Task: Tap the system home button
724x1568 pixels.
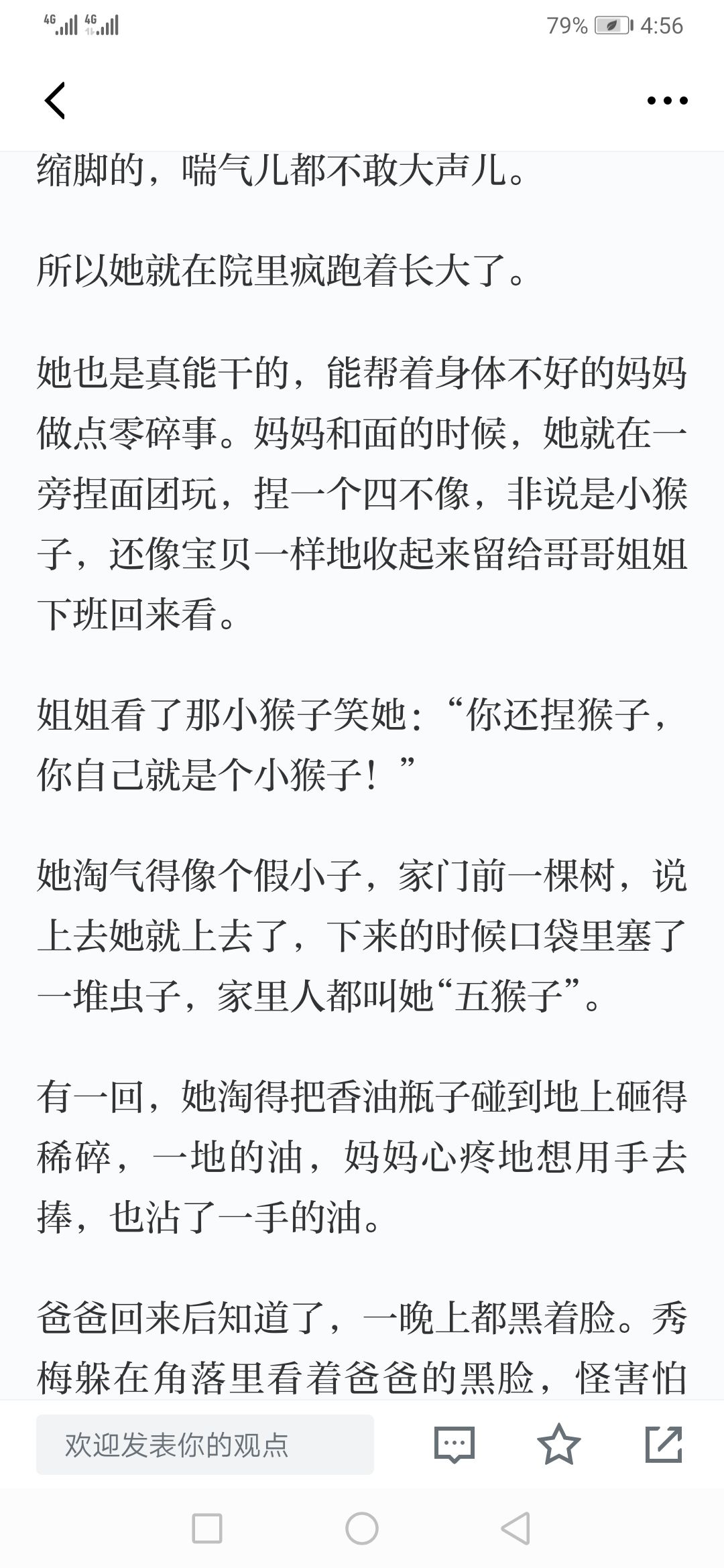Action: click(x=362, y=1529)
